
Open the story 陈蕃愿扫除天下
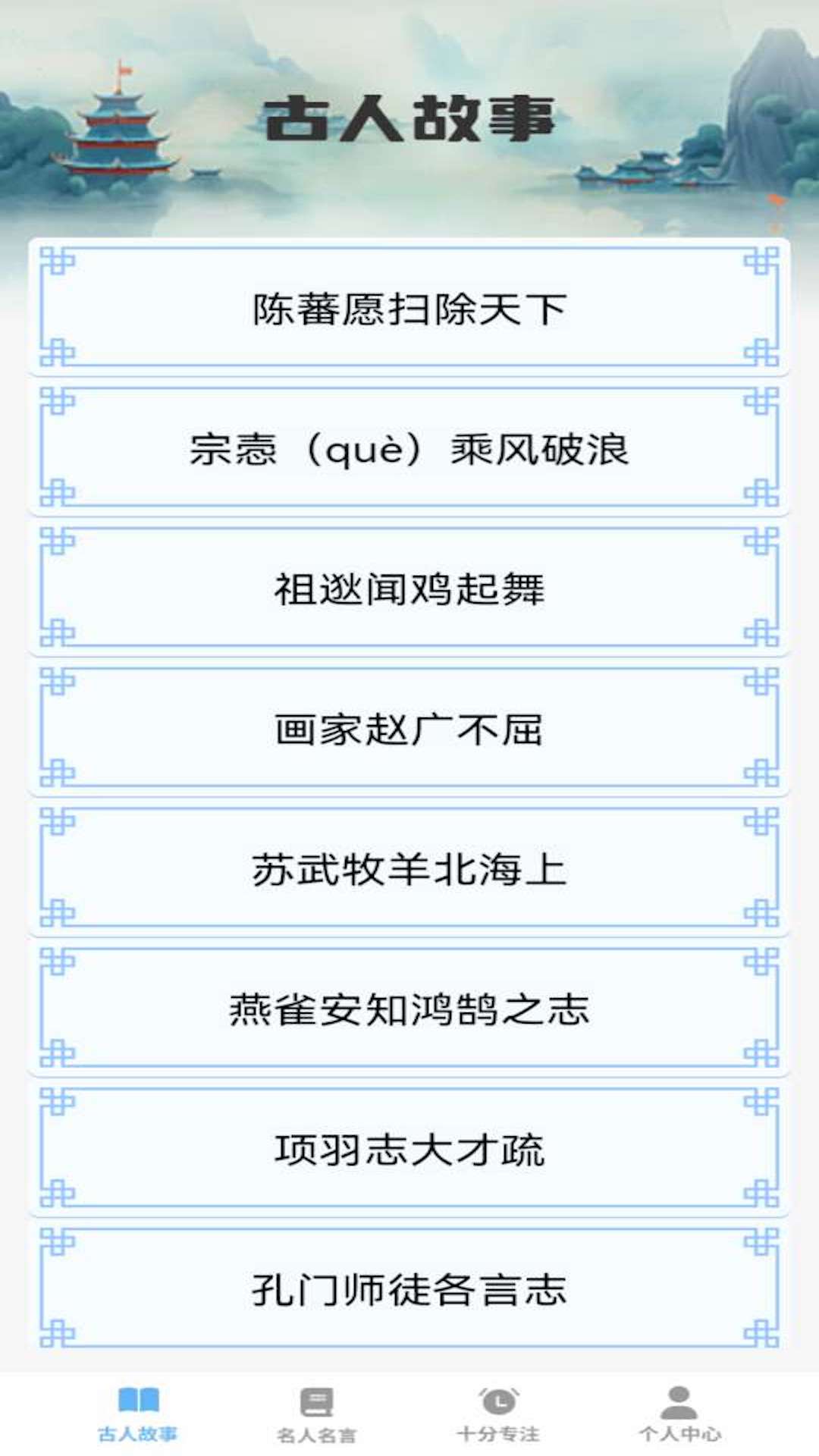coord(409,309)
